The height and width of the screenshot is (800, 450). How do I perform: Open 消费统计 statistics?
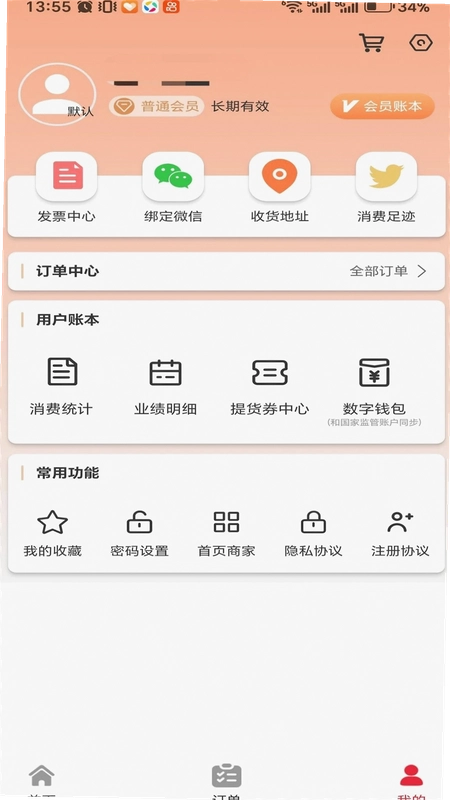pyautogui.click(x=62, y=387)
